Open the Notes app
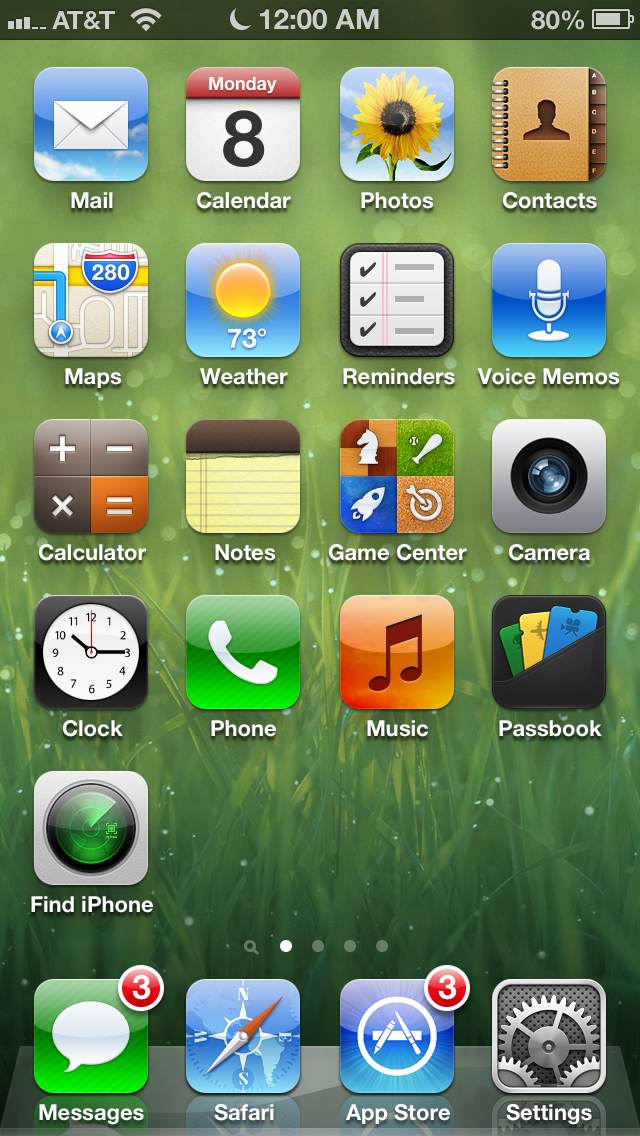This screenshot has width=640, height=1136. (243, 476)
